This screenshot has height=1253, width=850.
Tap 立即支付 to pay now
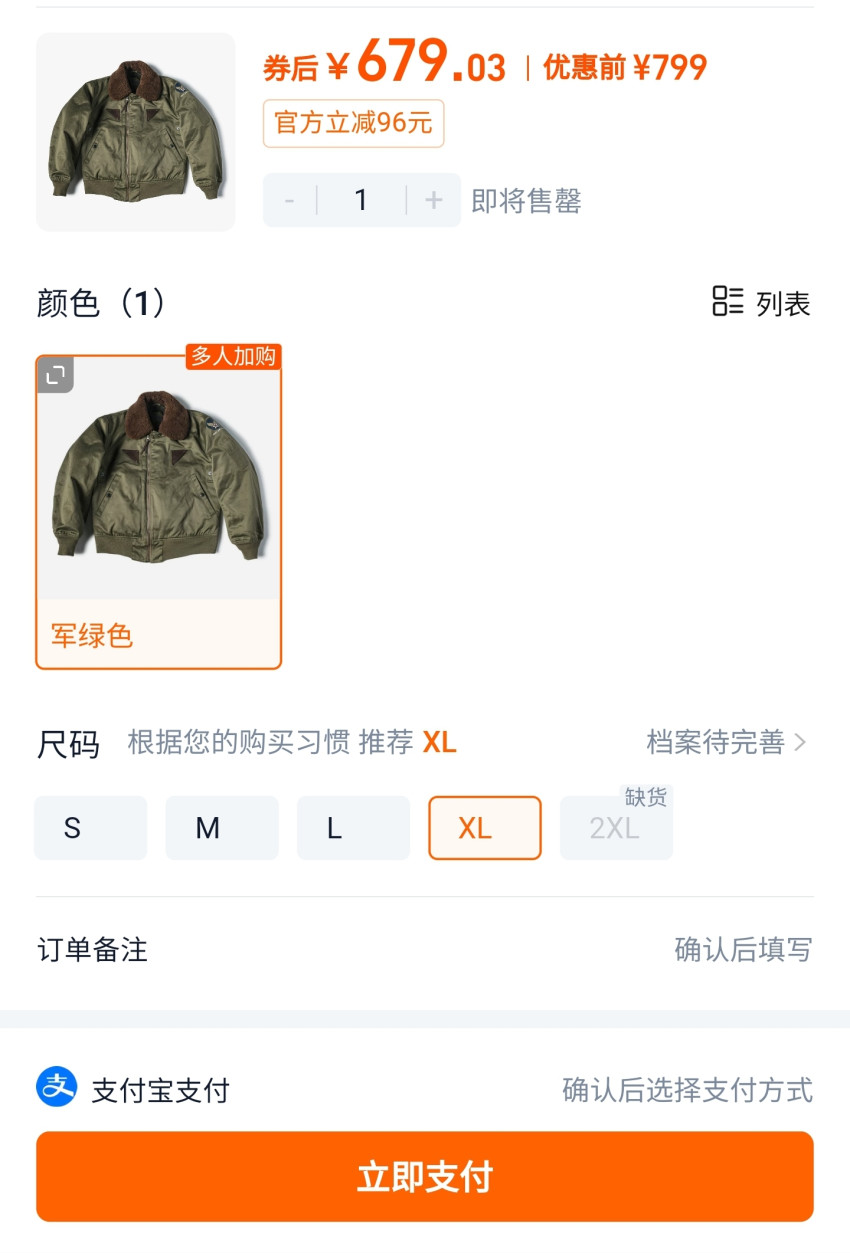pyautogui.click(x=425, y=1177)
